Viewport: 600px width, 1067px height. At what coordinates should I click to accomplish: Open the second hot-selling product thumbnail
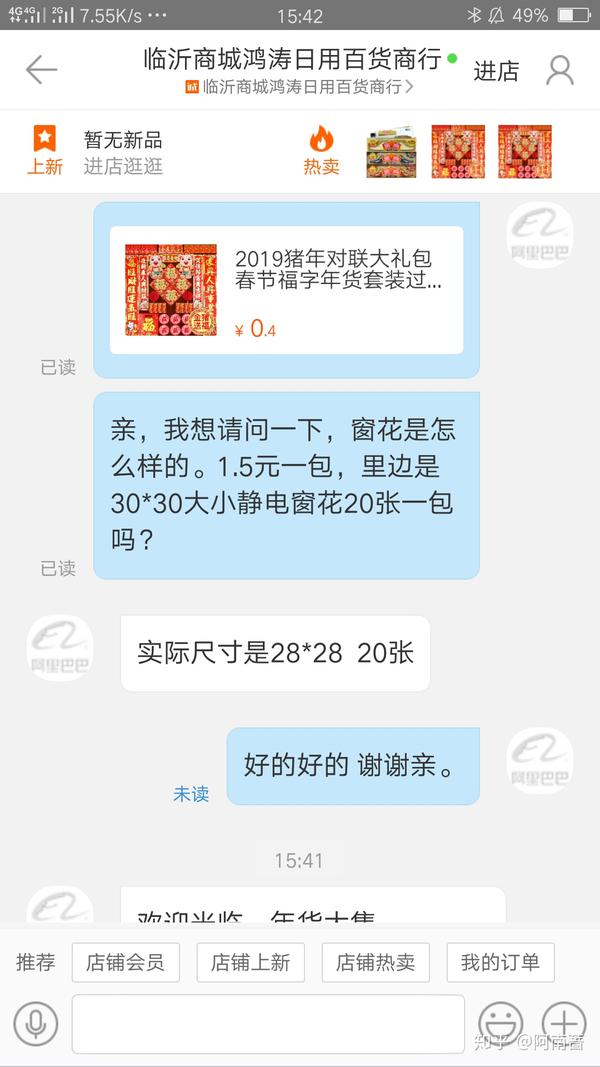457,152
